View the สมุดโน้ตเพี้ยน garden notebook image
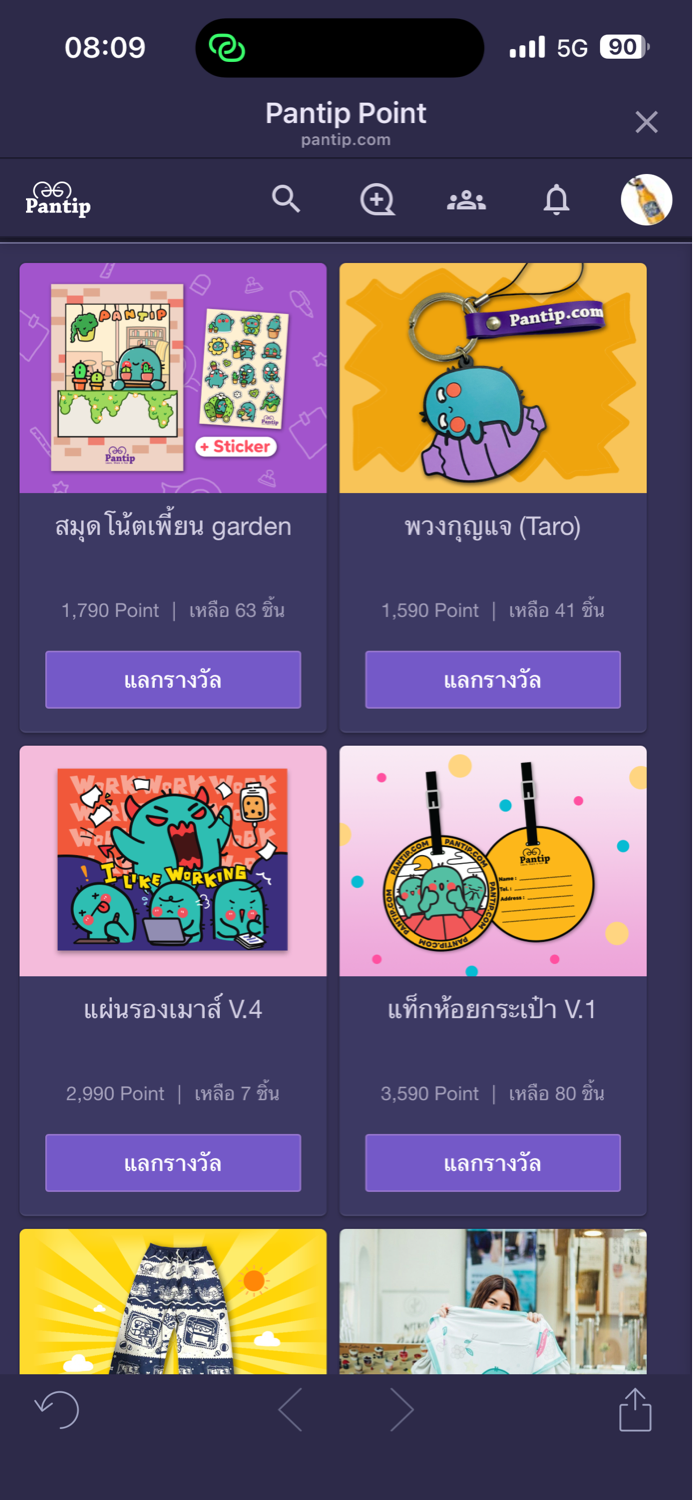Image resolution: width=693 pixels, height=1500 pixels. [x=173, y=378]
